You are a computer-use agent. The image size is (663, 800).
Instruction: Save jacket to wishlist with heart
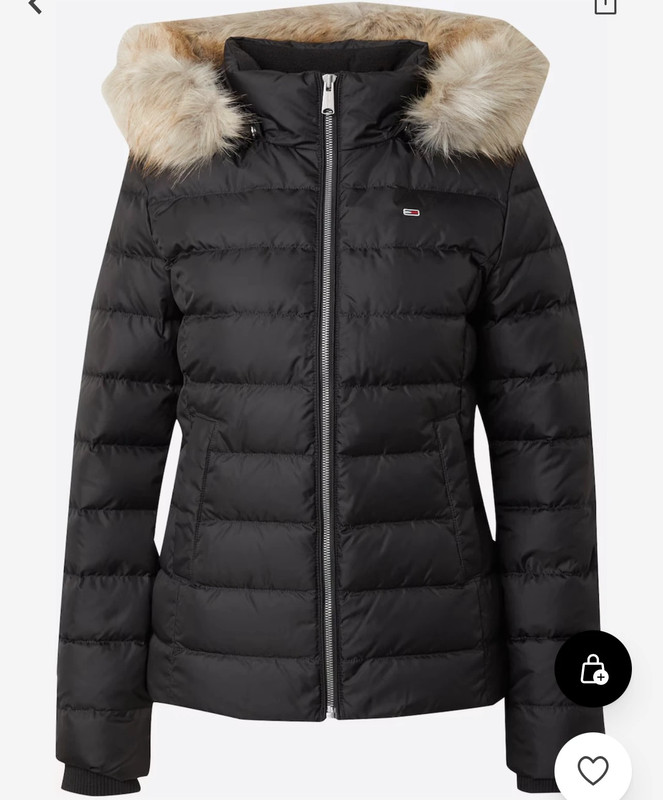point(593,769)
